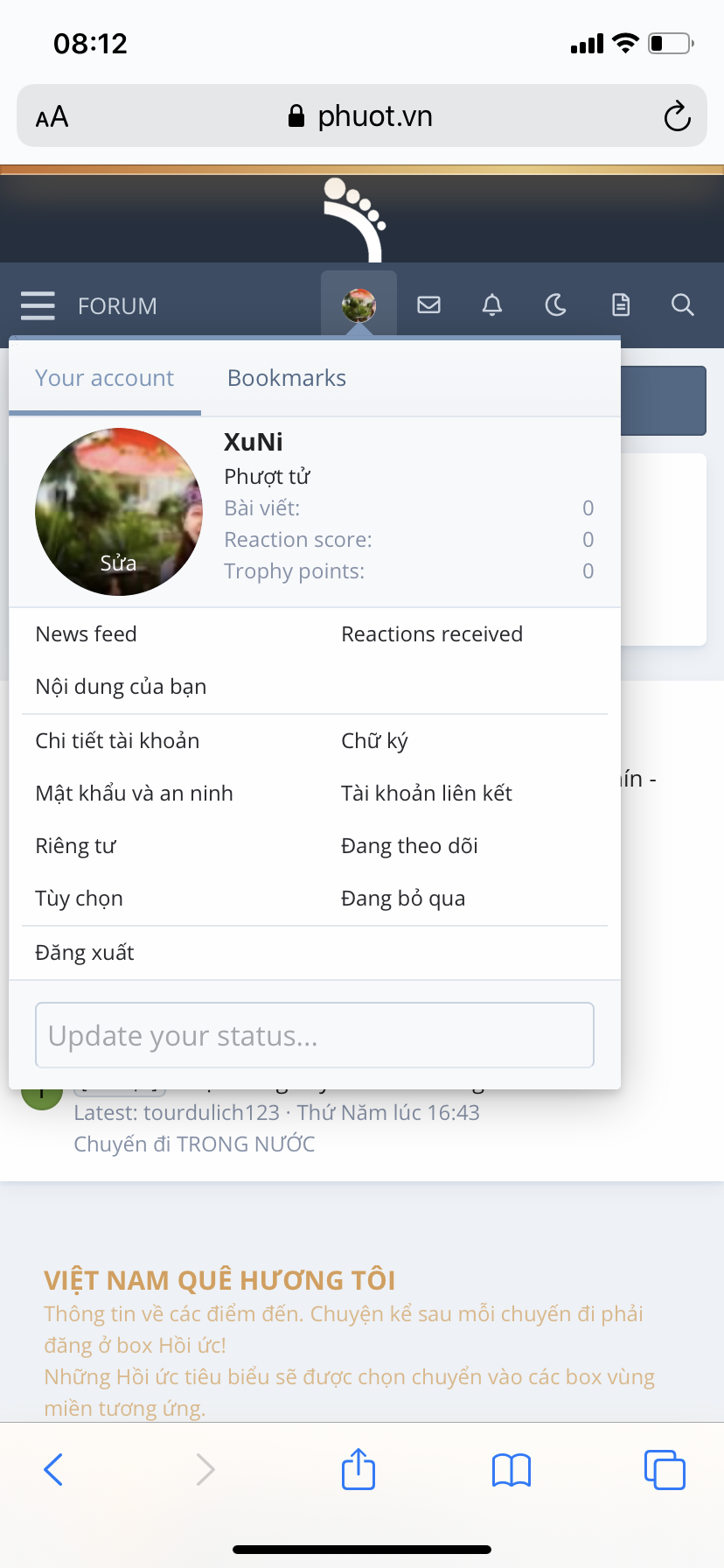Open the notifications bell

point(492,304)
